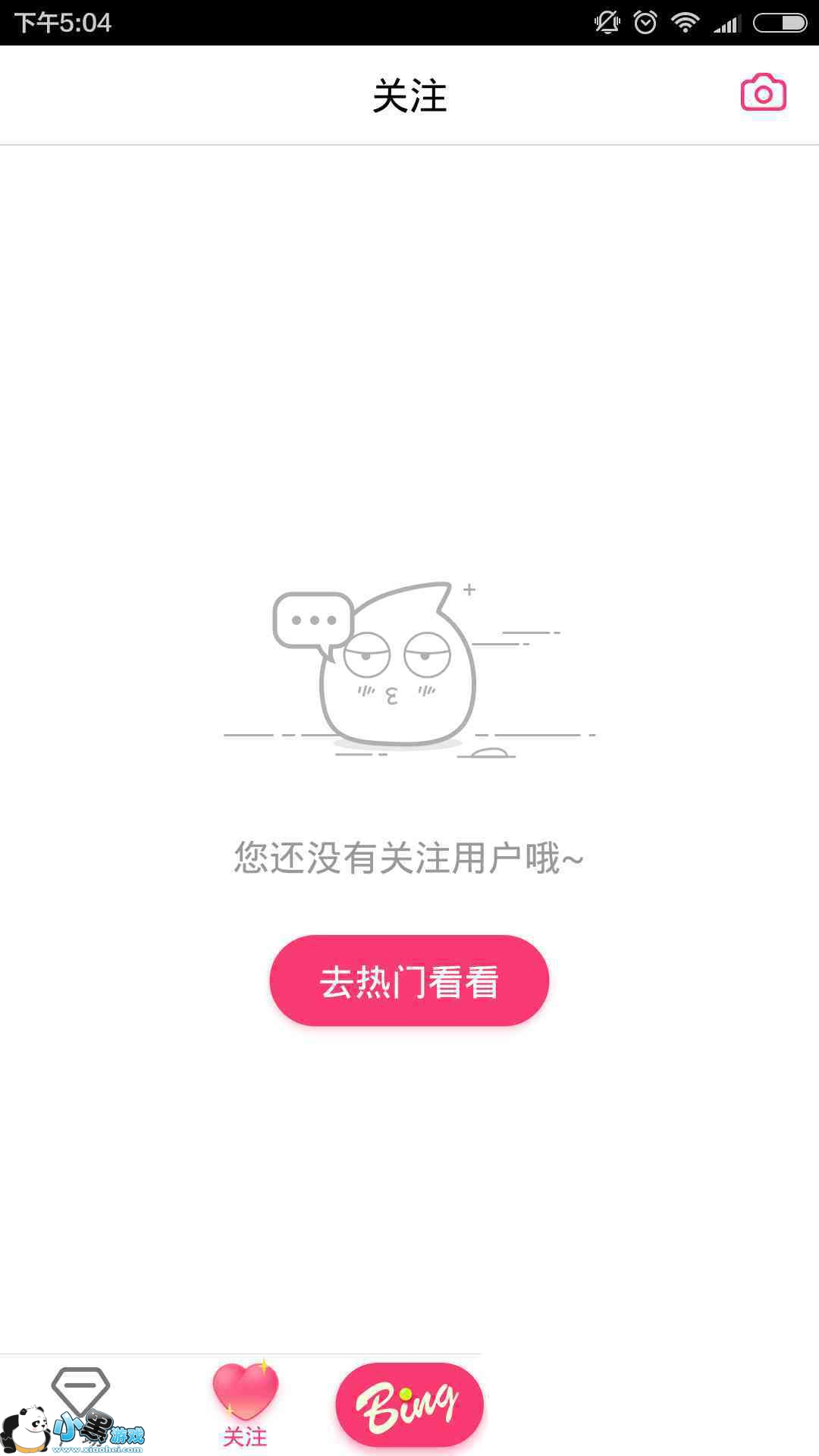Viewport: 819px width, 1456px height.
Task: Tap the pink Bing button
Action: pos(409,1404)
